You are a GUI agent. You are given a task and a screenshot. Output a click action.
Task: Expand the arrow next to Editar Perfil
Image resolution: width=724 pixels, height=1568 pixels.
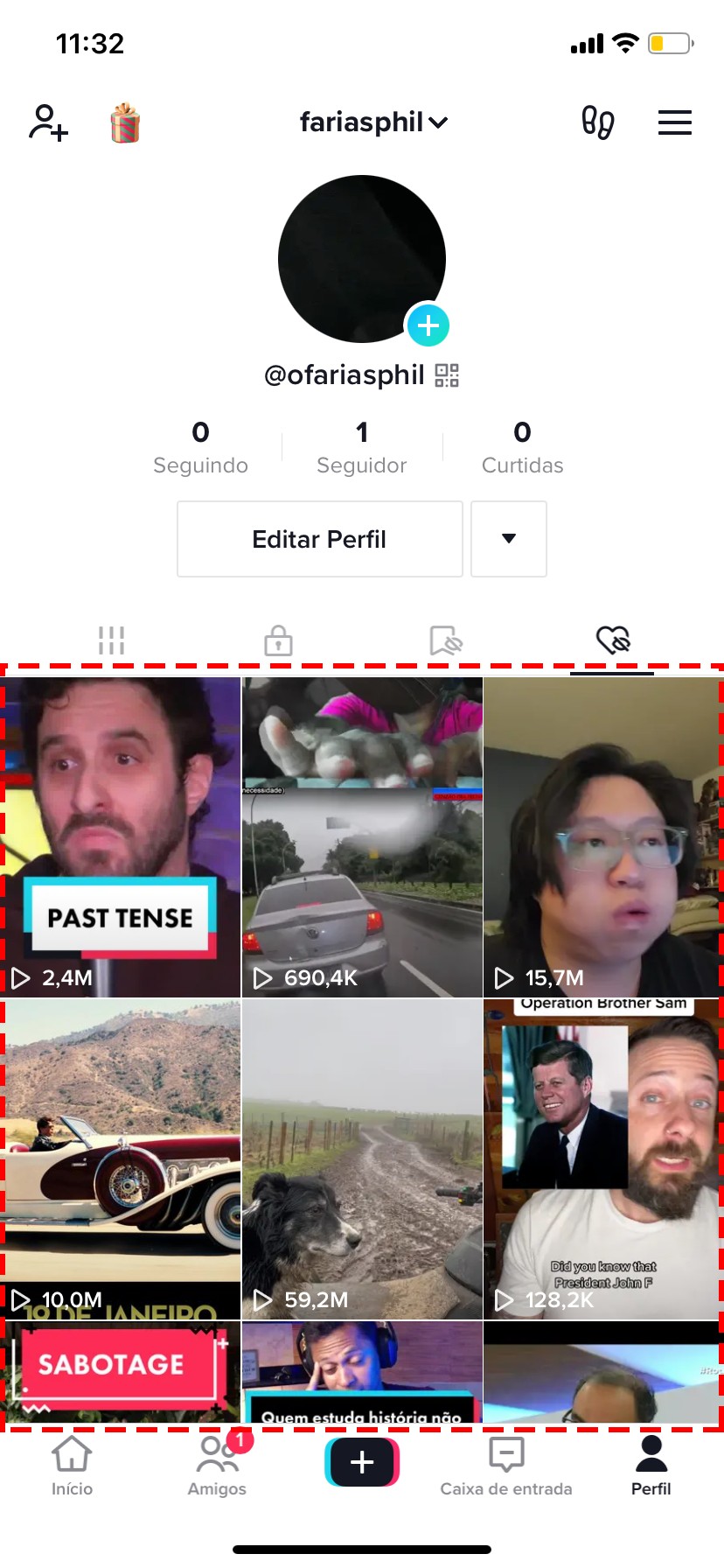(x=509, y=539)
